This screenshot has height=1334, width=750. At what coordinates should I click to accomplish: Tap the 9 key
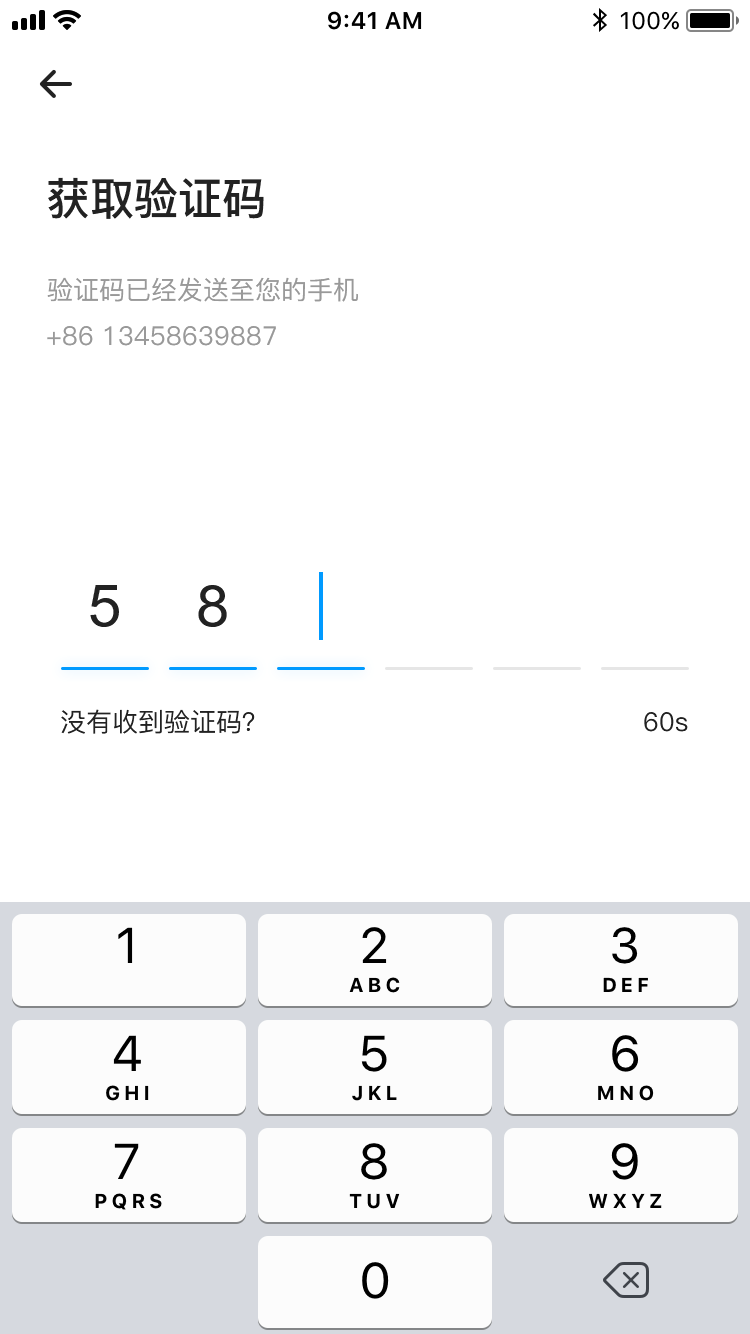tap(621, 1175)
